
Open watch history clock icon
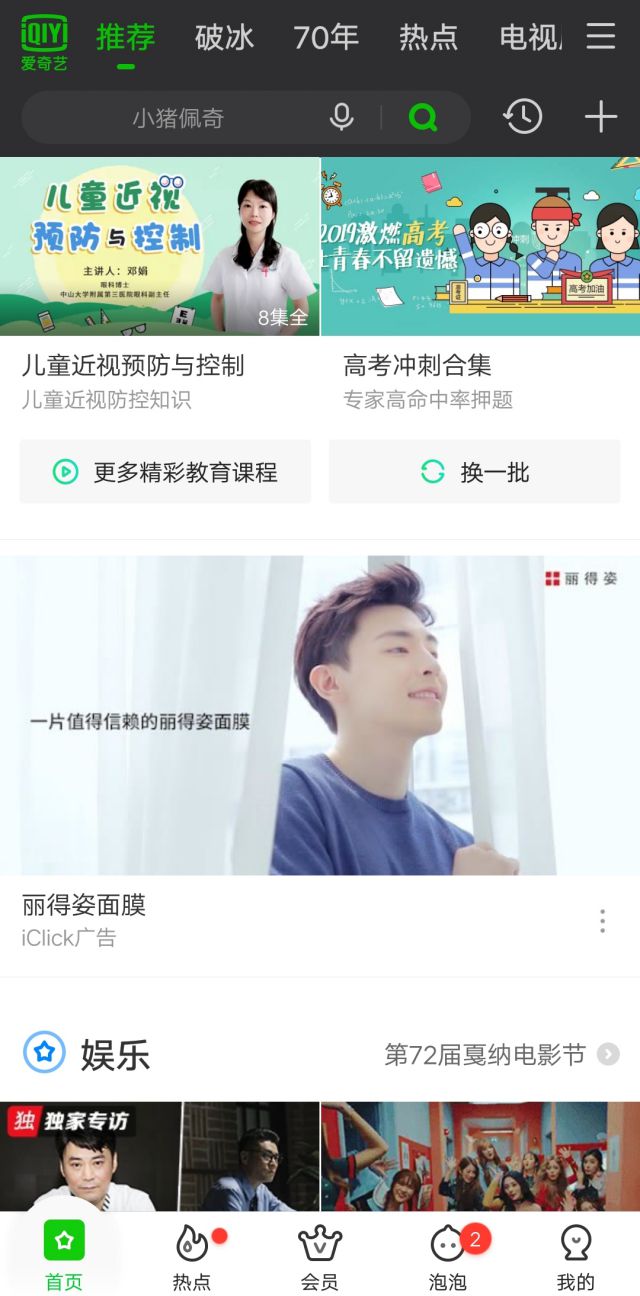coord(523,117)
